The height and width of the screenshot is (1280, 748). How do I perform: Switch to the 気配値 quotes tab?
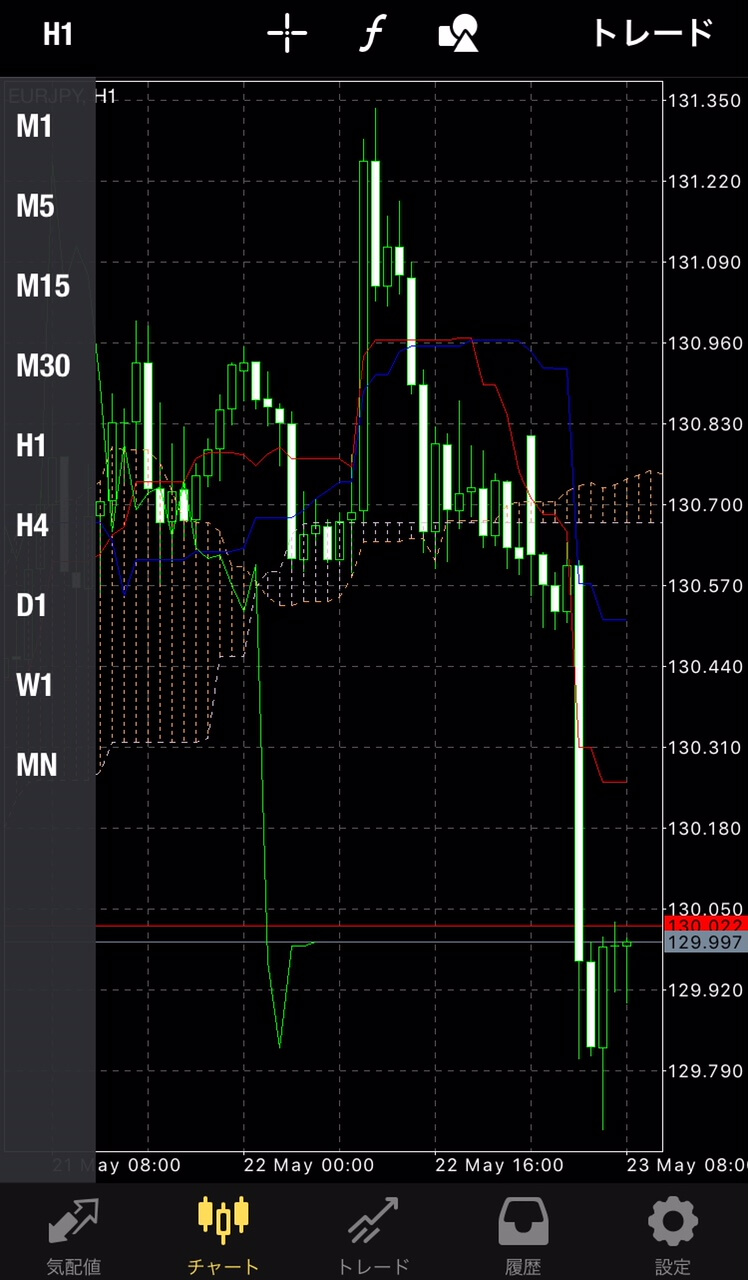[x=74, y=1235]
